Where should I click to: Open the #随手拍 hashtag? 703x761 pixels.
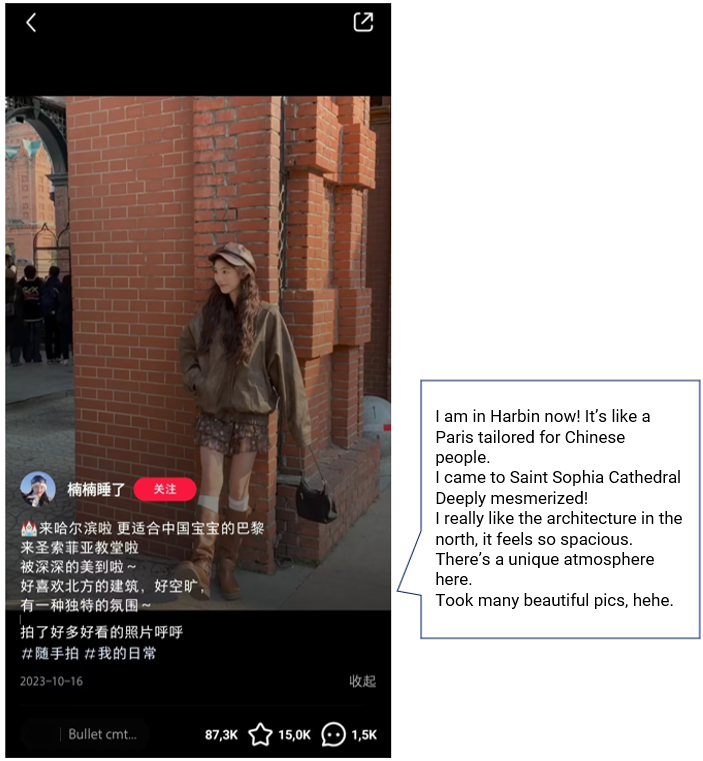(50, 653)
